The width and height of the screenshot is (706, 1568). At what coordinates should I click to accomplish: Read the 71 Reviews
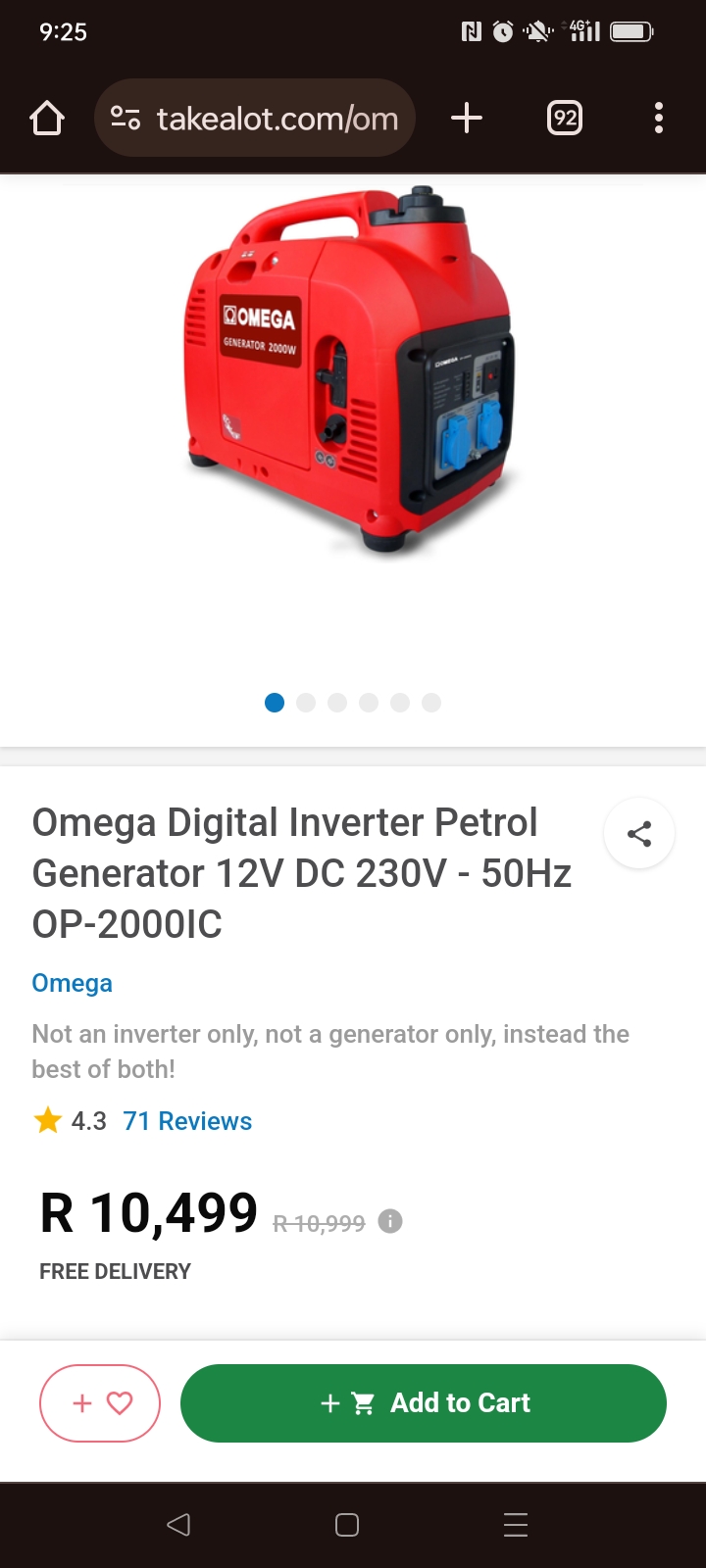[x=187, y=1121]
